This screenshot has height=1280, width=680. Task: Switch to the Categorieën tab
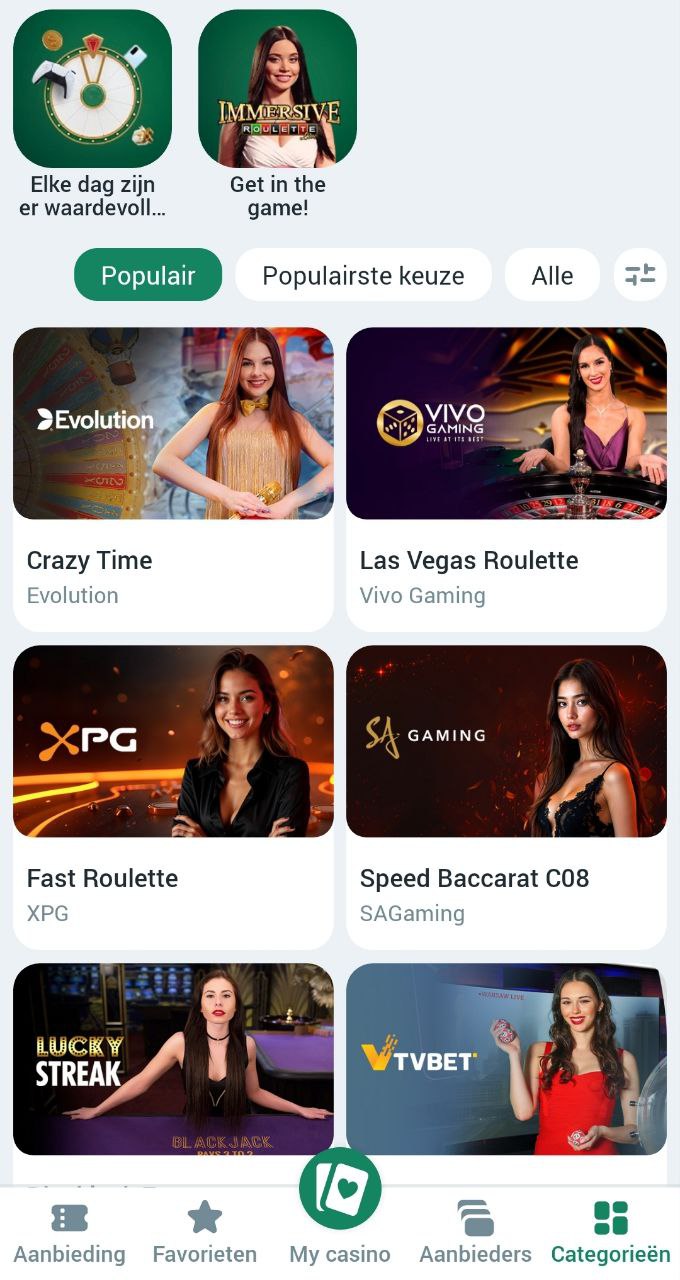(610, 1233)
